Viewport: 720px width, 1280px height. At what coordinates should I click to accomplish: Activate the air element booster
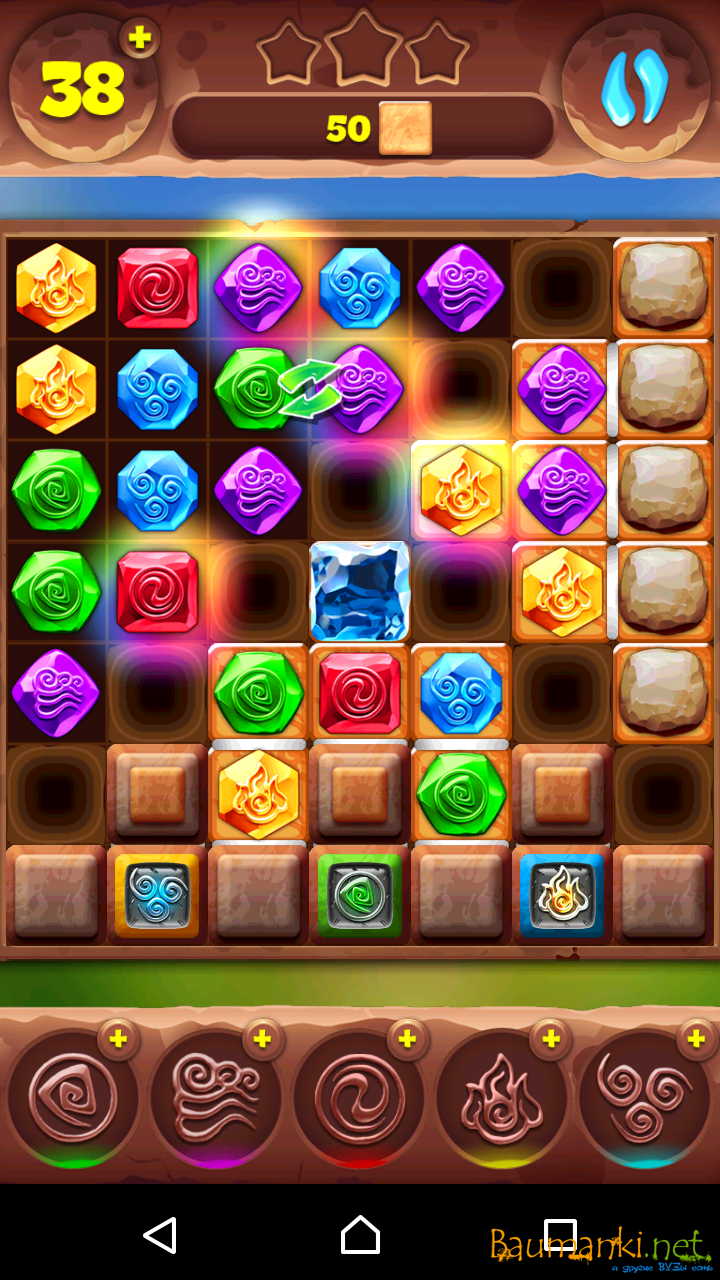215,1098
